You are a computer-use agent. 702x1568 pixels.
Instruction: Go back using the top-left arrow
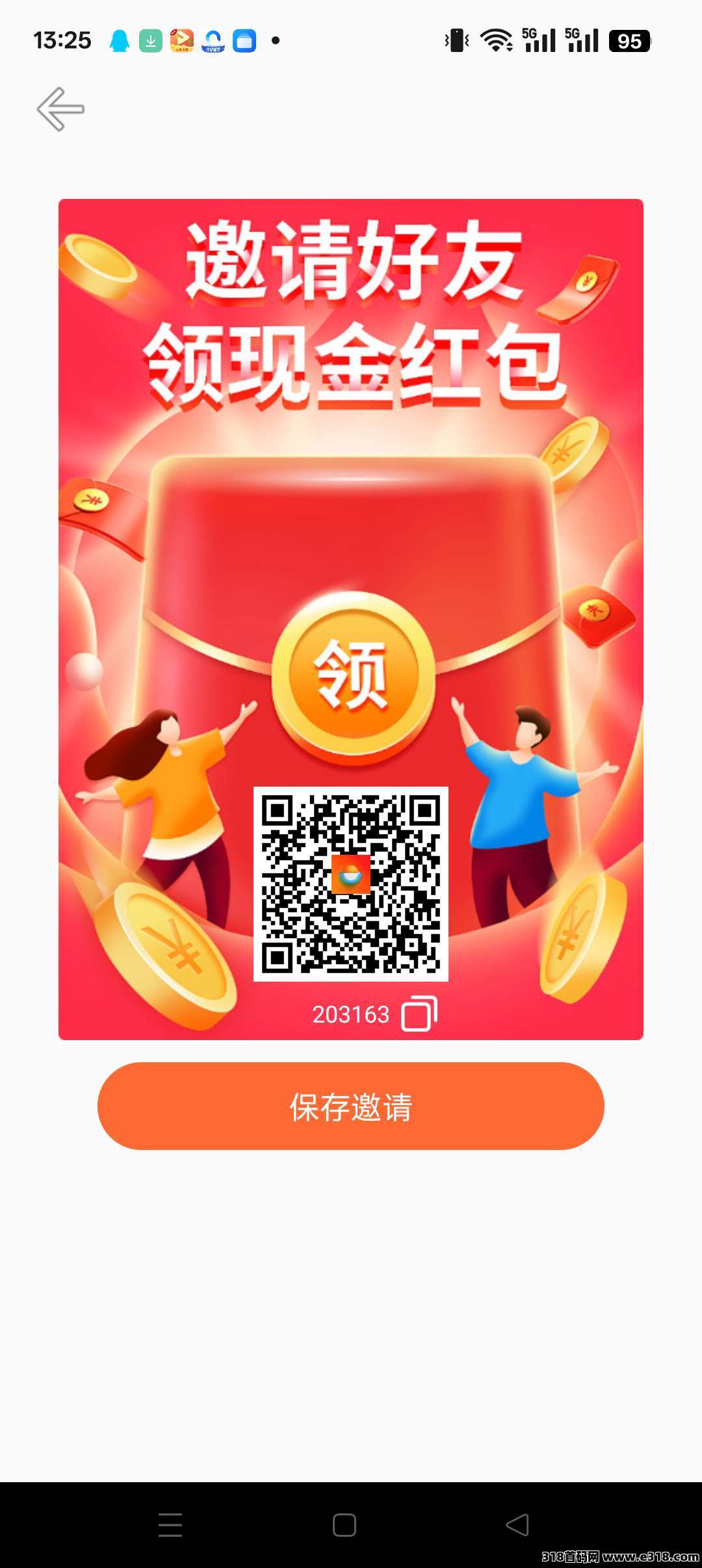pyautogui.click(x=60, y=109)
